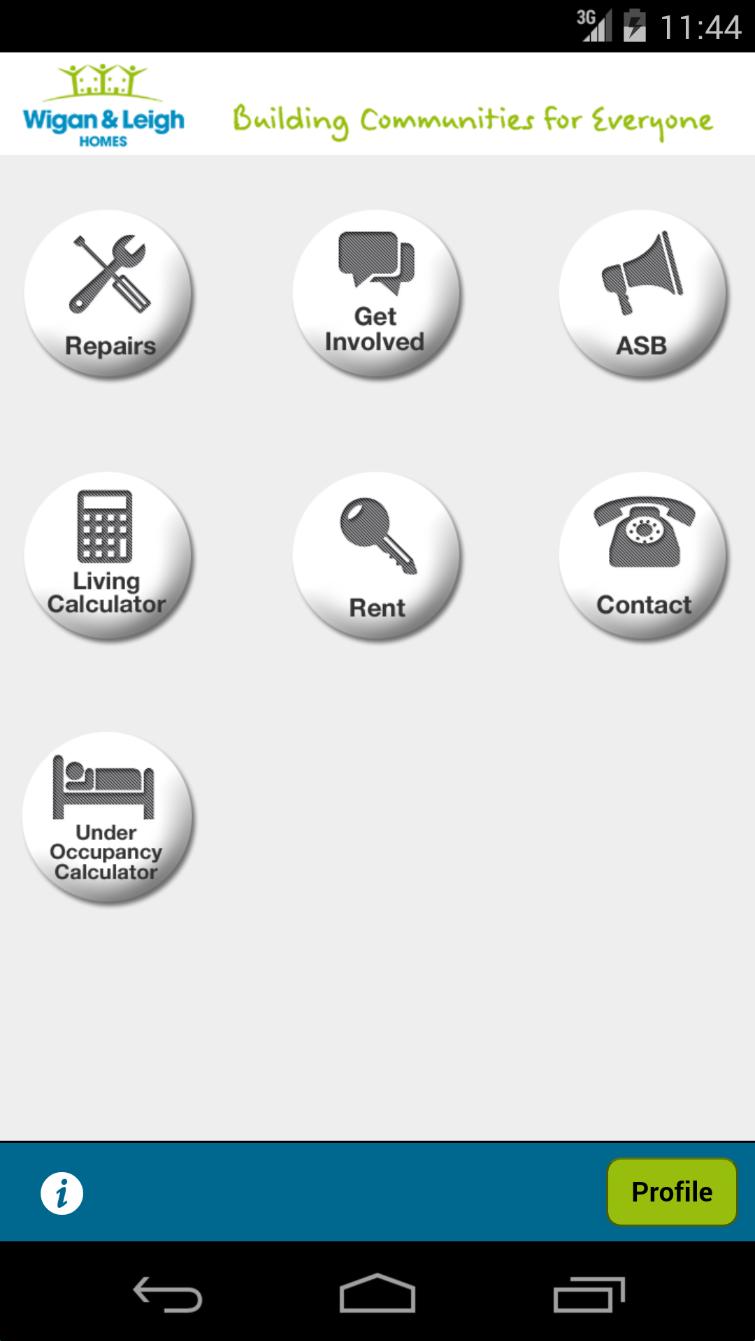755x1341 pixels.
Task: Open the Get Involved section
Action: 376,295
